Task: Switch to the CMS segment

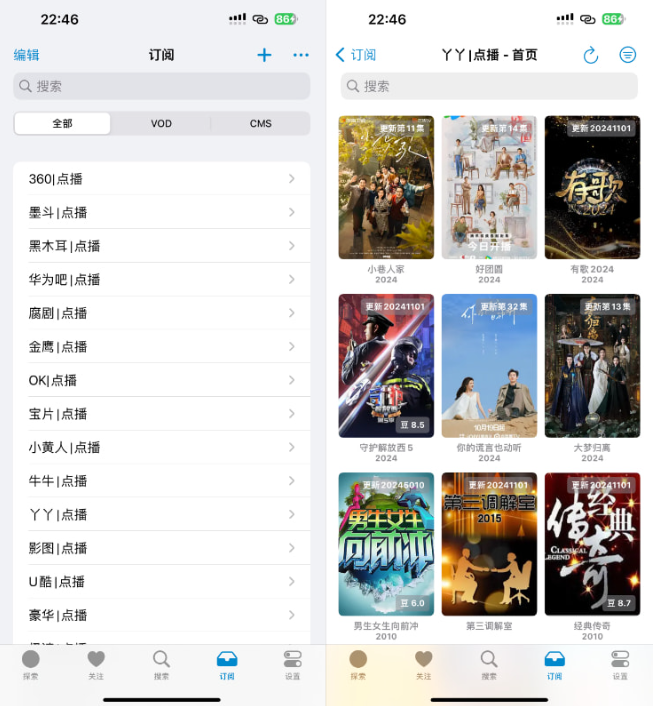Action: pos(260,123)
